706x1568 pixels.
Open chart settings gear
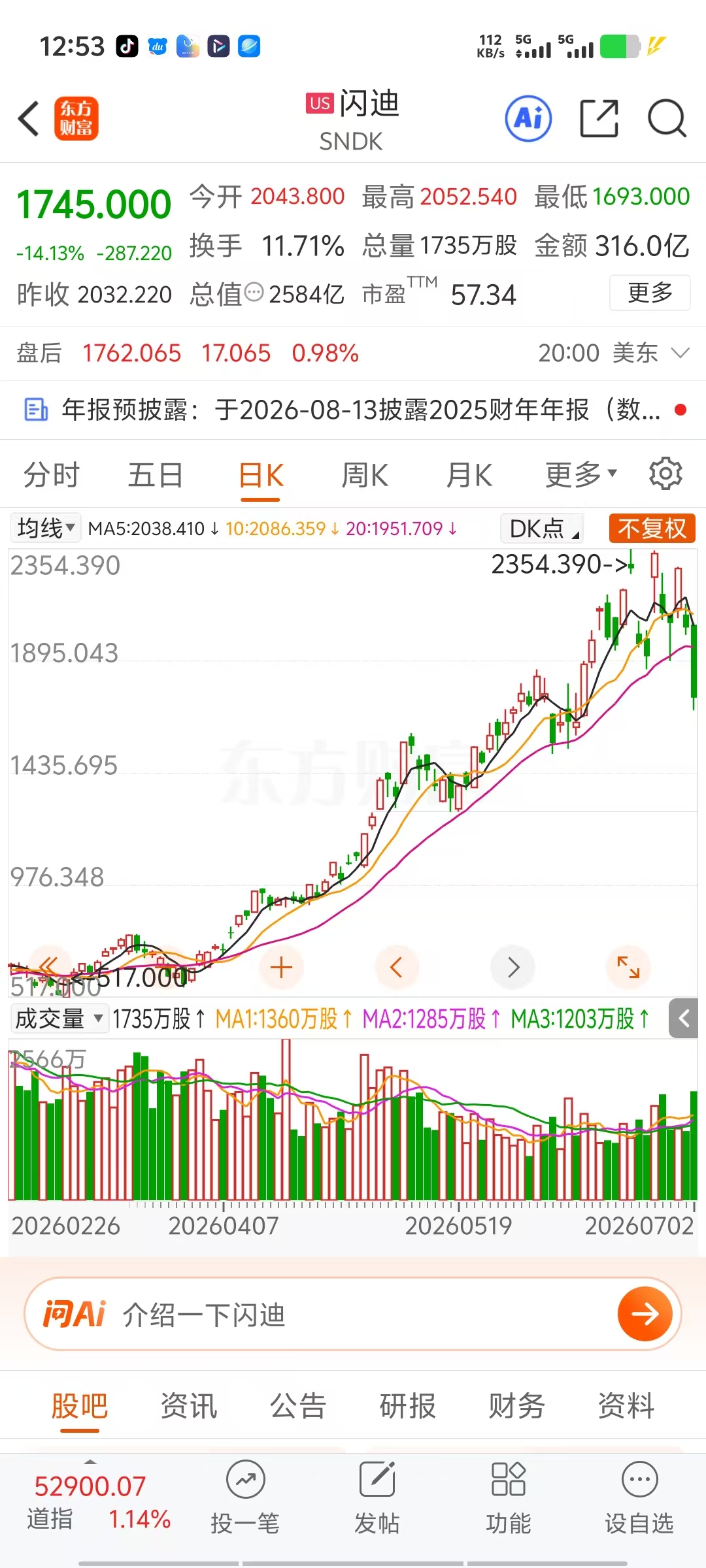665,474
